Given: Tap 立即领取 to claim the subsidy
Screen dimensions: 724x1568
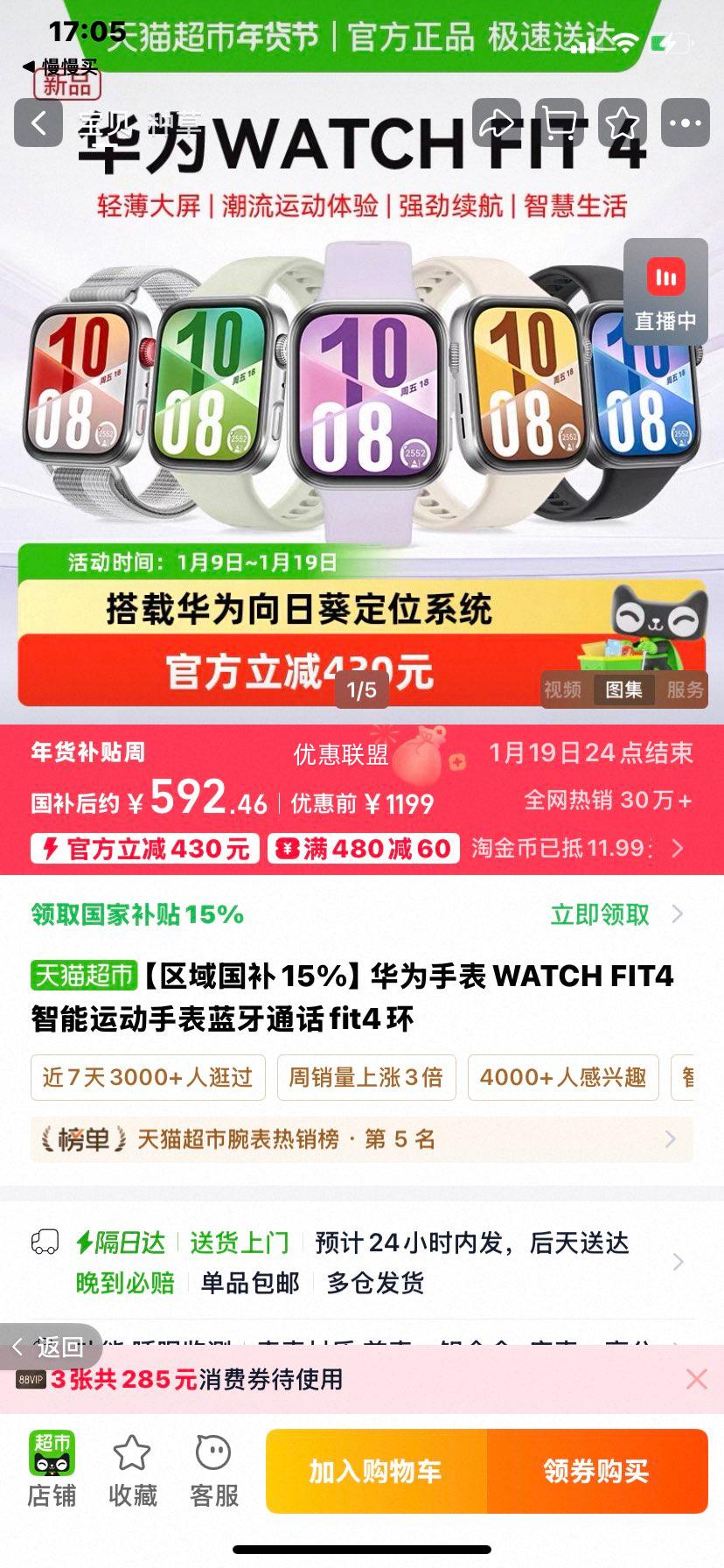Looking at the screenshot, I should coord(600,915).
